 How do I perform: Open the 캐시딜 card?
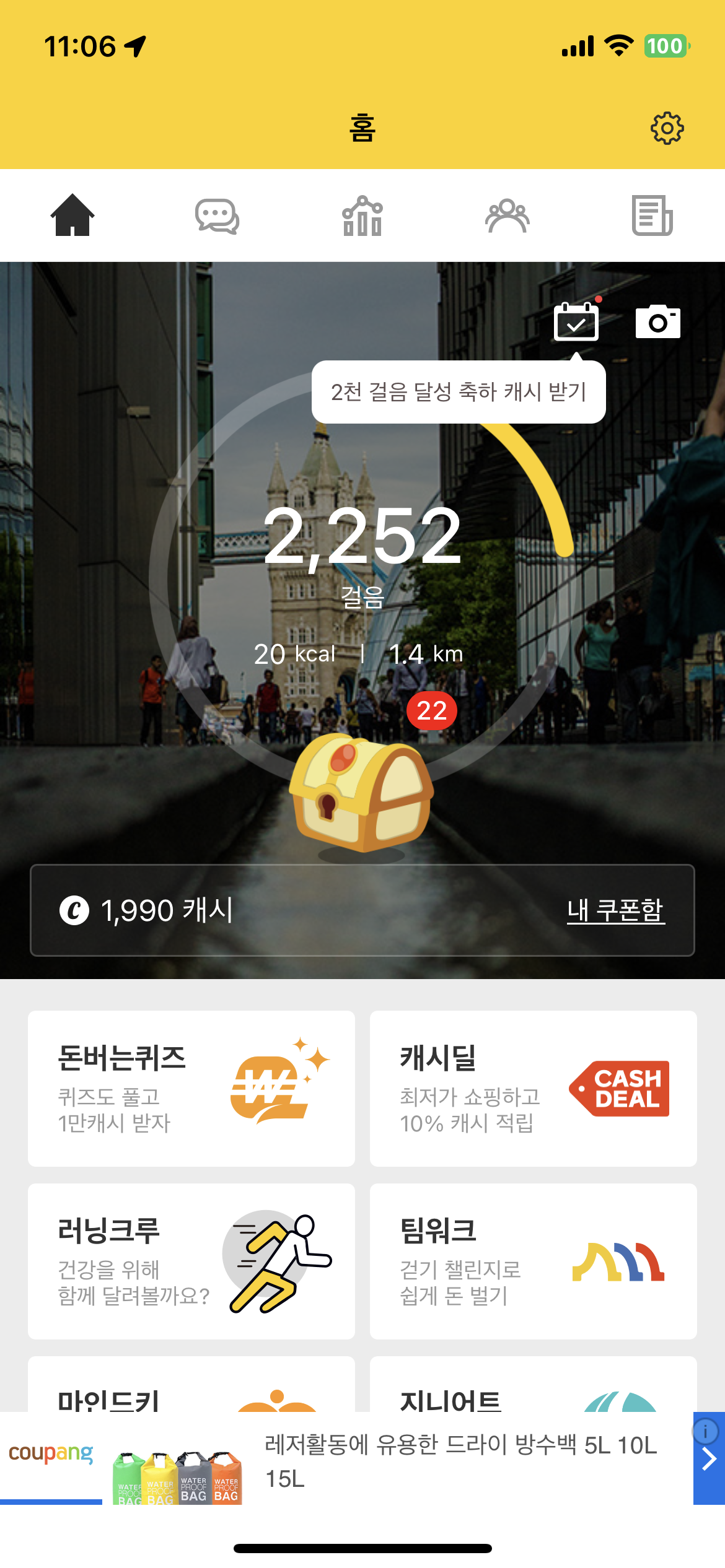click(533, 1088)
